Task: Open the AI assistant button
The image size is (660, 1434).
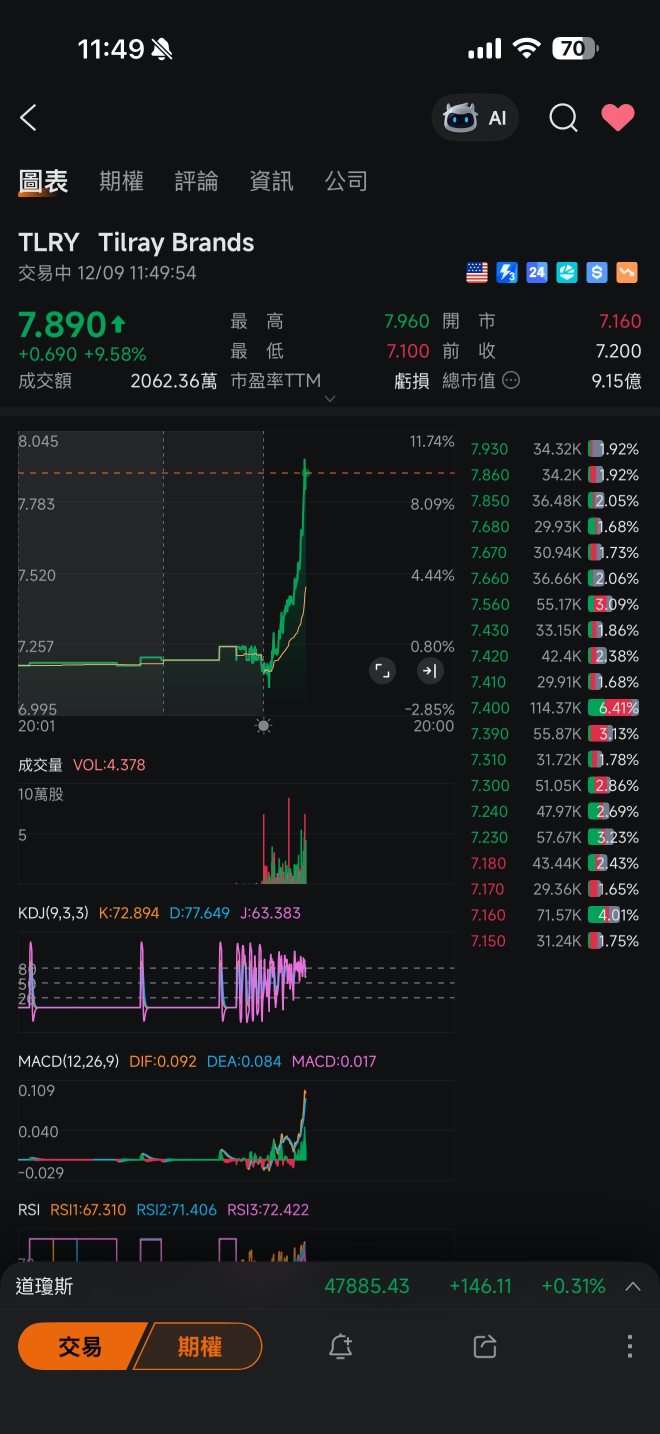Action: 475,118
